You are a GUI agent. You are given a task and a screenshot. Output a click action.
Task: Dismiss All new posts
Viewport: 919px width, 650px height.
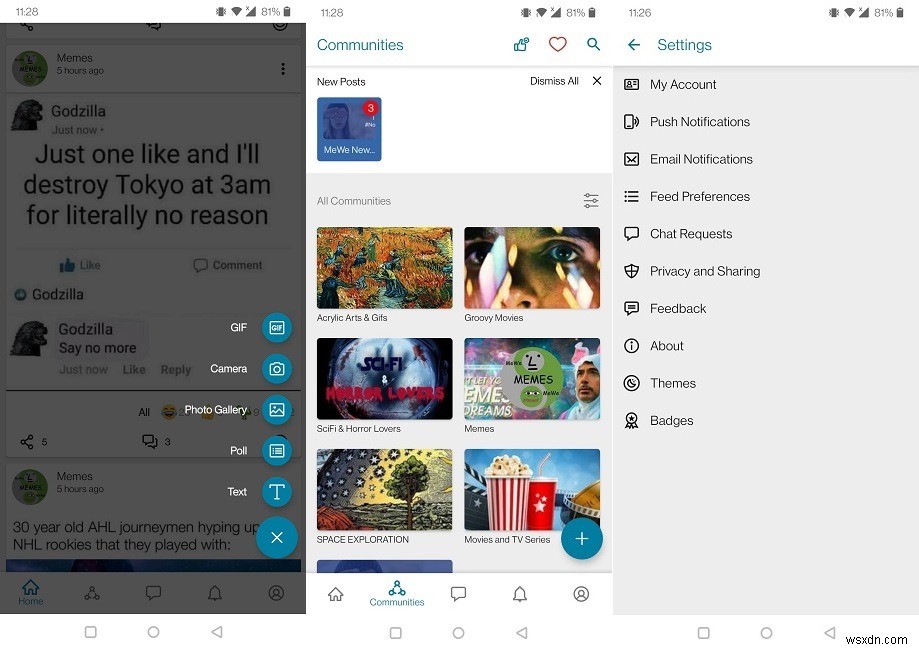pyautogui.click(x=554, y=81)
